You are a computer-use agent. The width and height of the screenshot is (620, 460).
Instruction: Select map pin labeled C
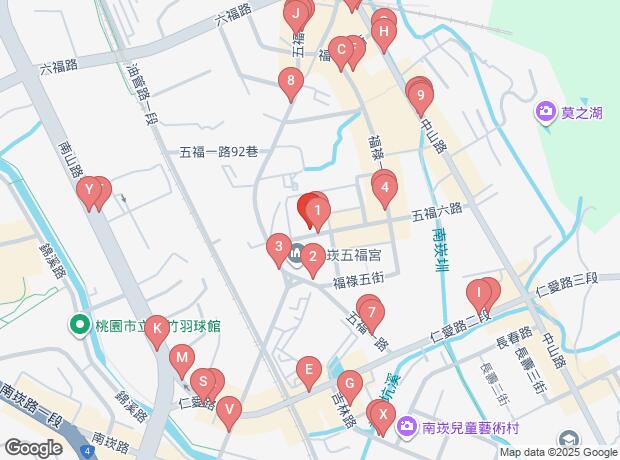340,49
